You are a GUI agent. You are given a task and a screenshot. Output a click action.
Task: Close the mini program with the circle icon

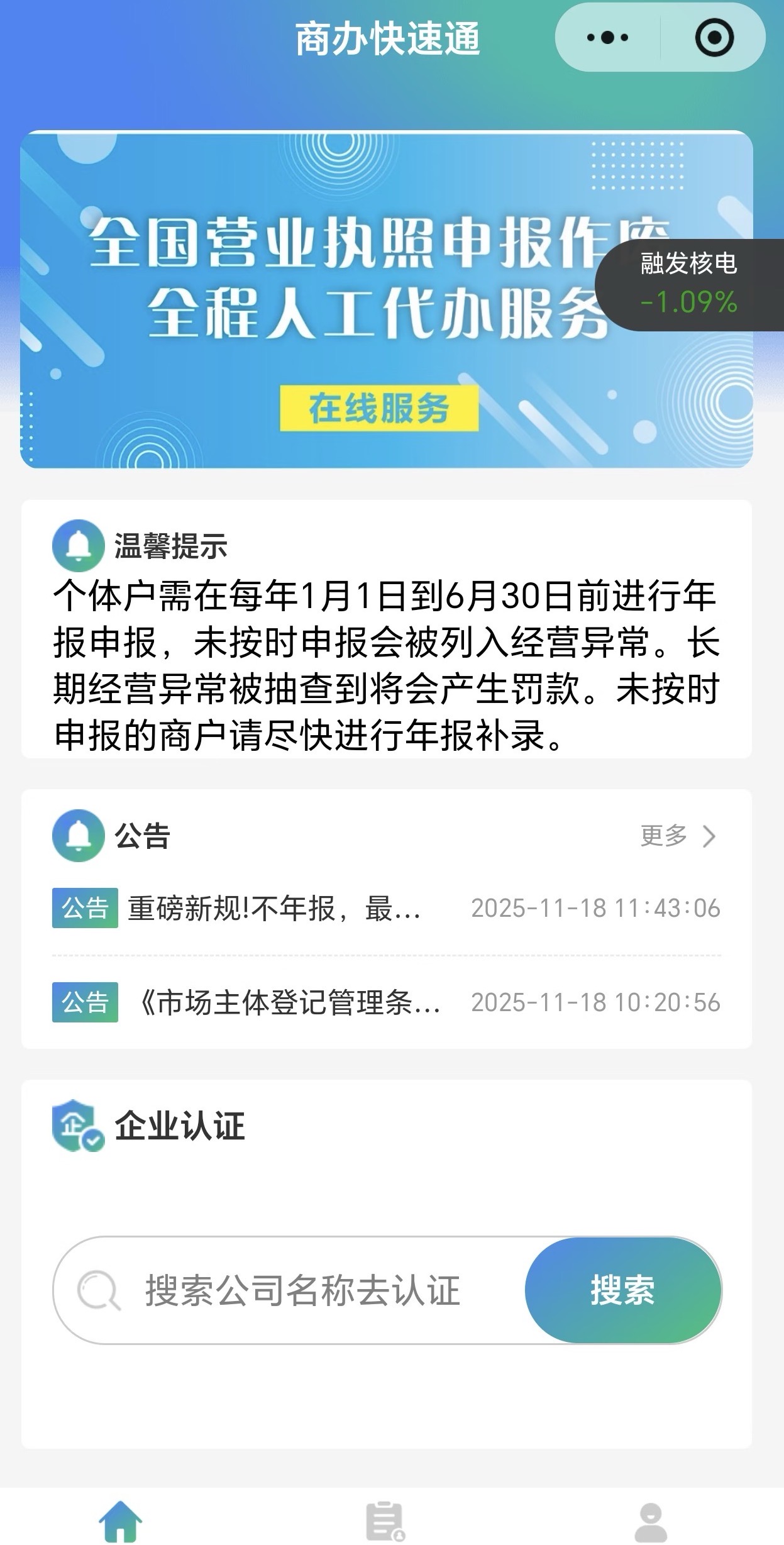(714, 38)
